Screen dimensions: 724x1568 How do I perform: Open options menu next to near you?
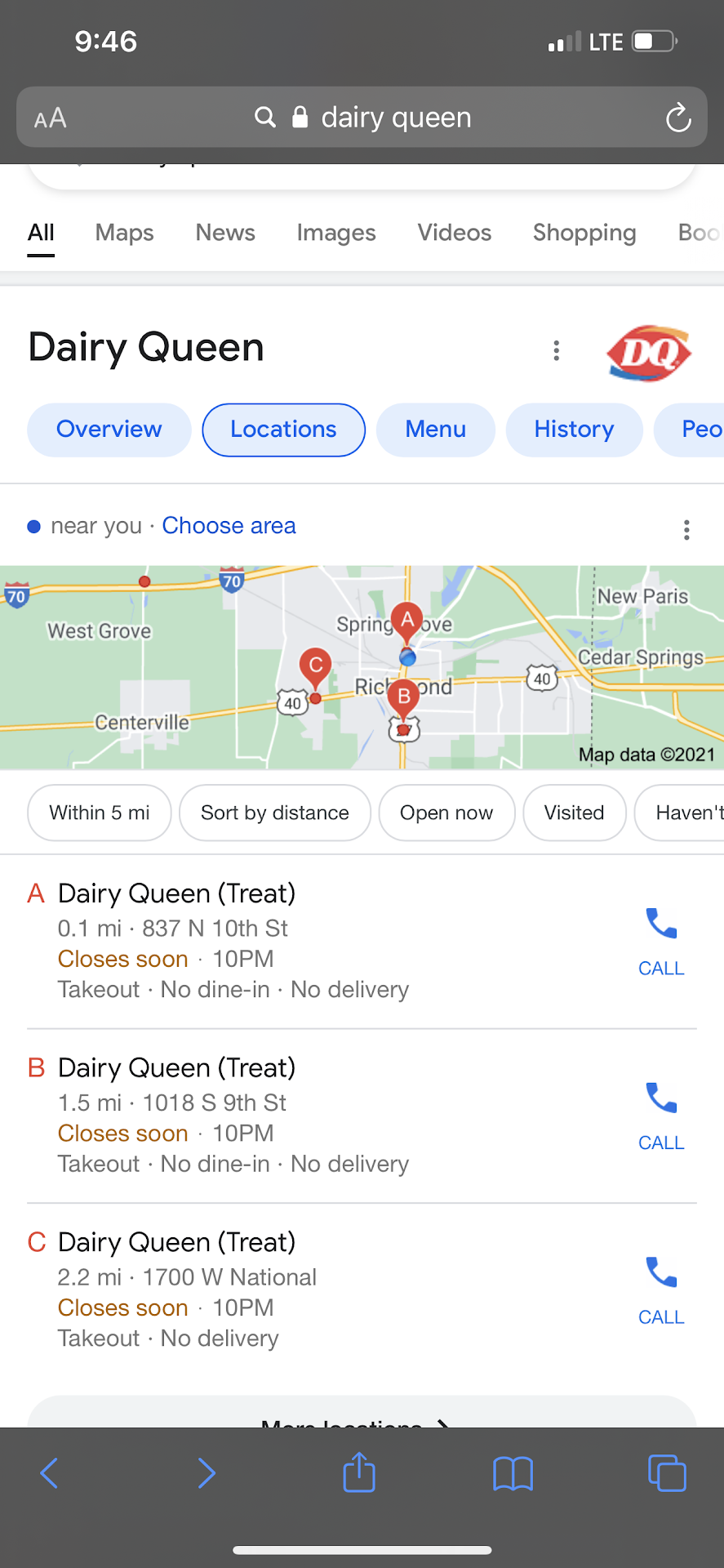pos(686,530)
